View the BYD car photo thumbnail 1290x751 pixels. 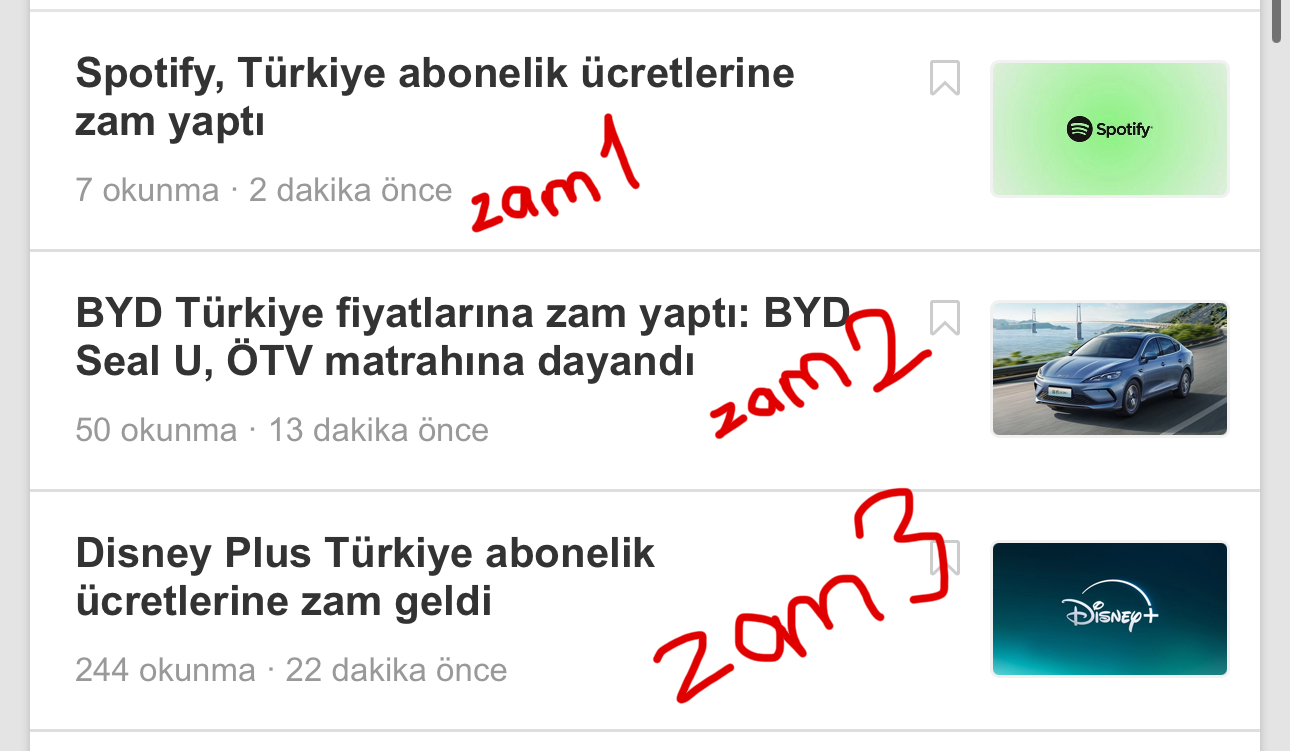tap(1109, 369)
